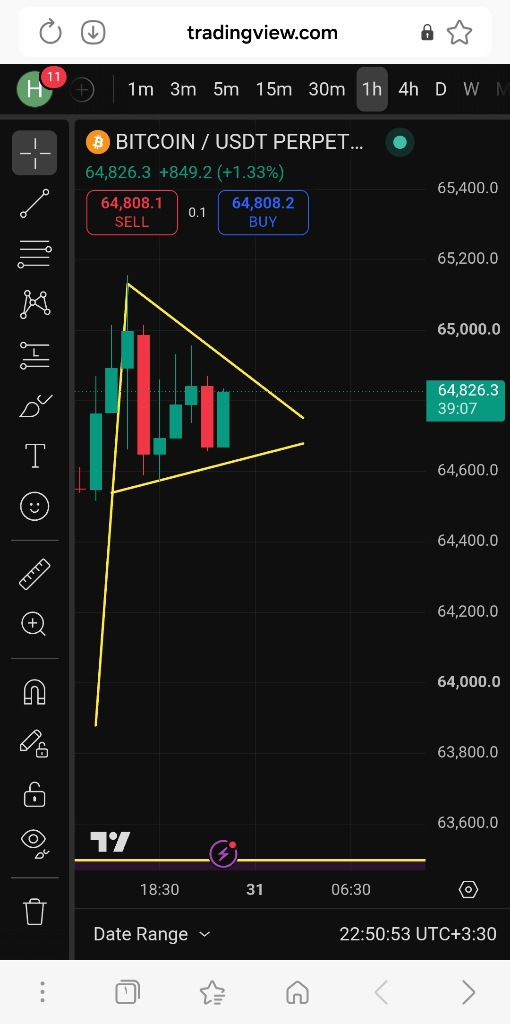This screenshot has height=1024, width=510.
Task: Bookmark tradingview.com with the star icon
Action: [x=460, y=32]
